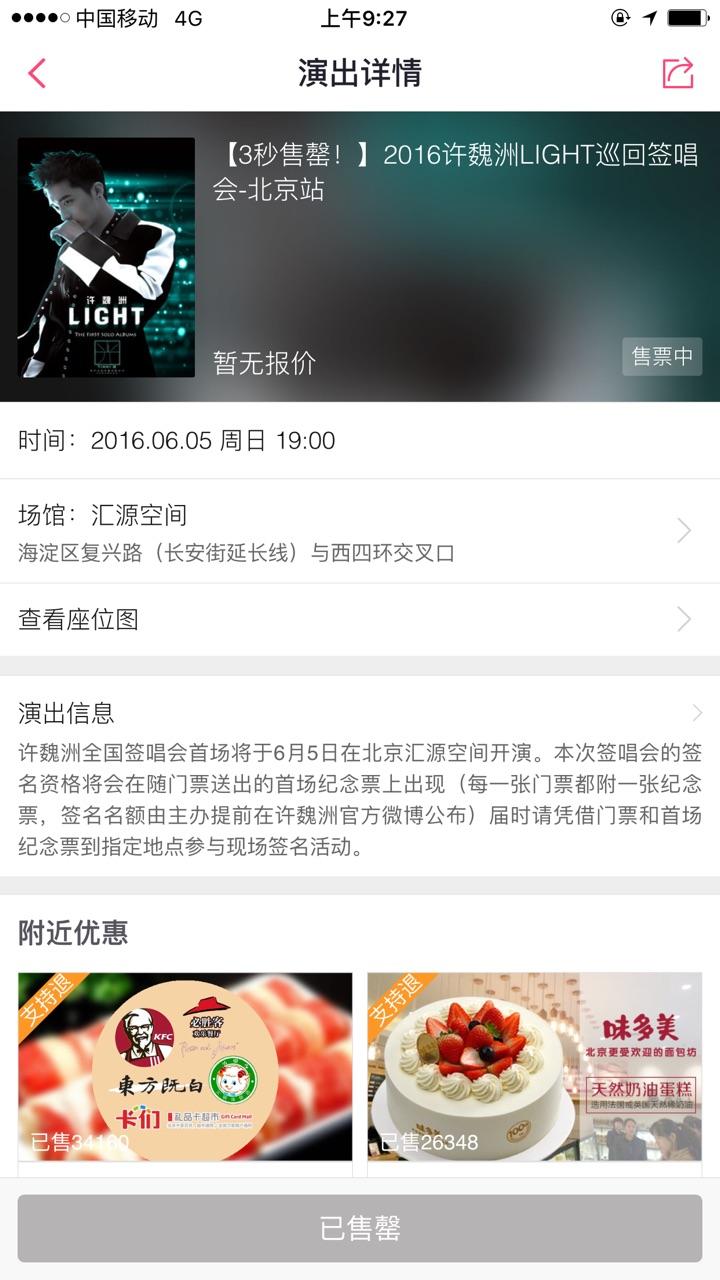Open the 汇源空间 venue location row
The image size is (720, 1280).
360,531
